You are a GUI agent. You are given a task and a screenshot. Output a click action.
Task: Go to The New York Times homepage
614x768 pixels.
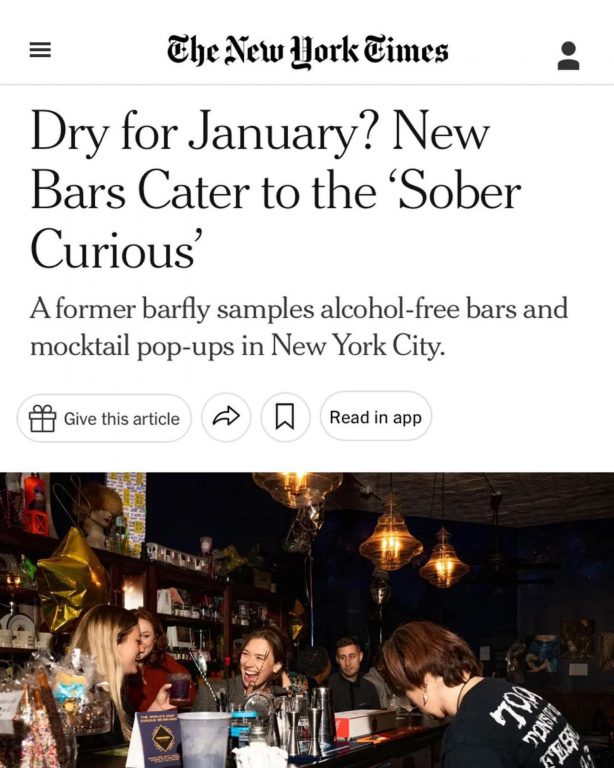coord(307,51)
